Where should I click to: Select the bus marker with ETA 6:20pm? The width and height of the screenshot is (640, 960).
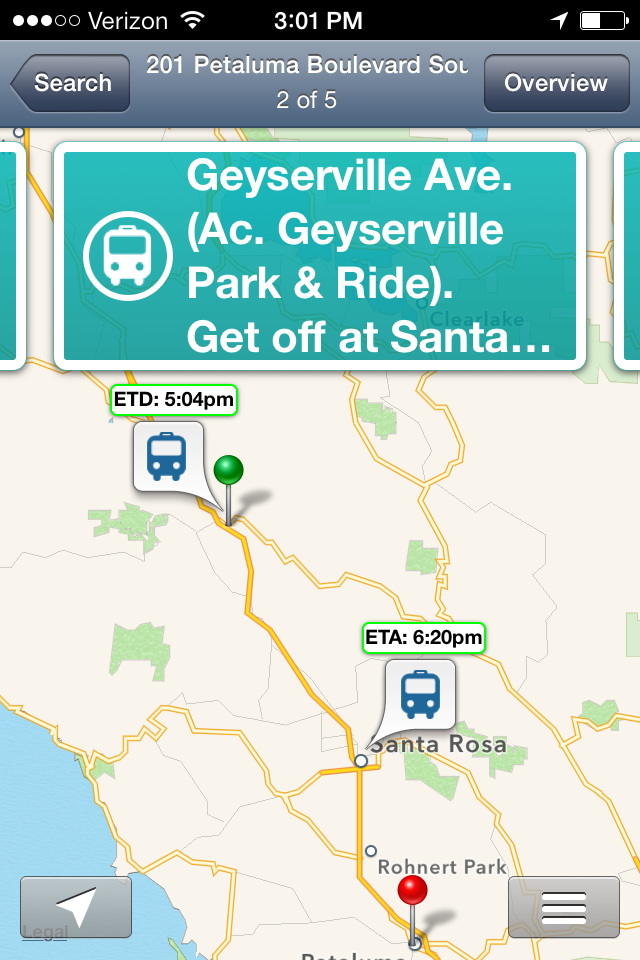[x=420, y=694]
